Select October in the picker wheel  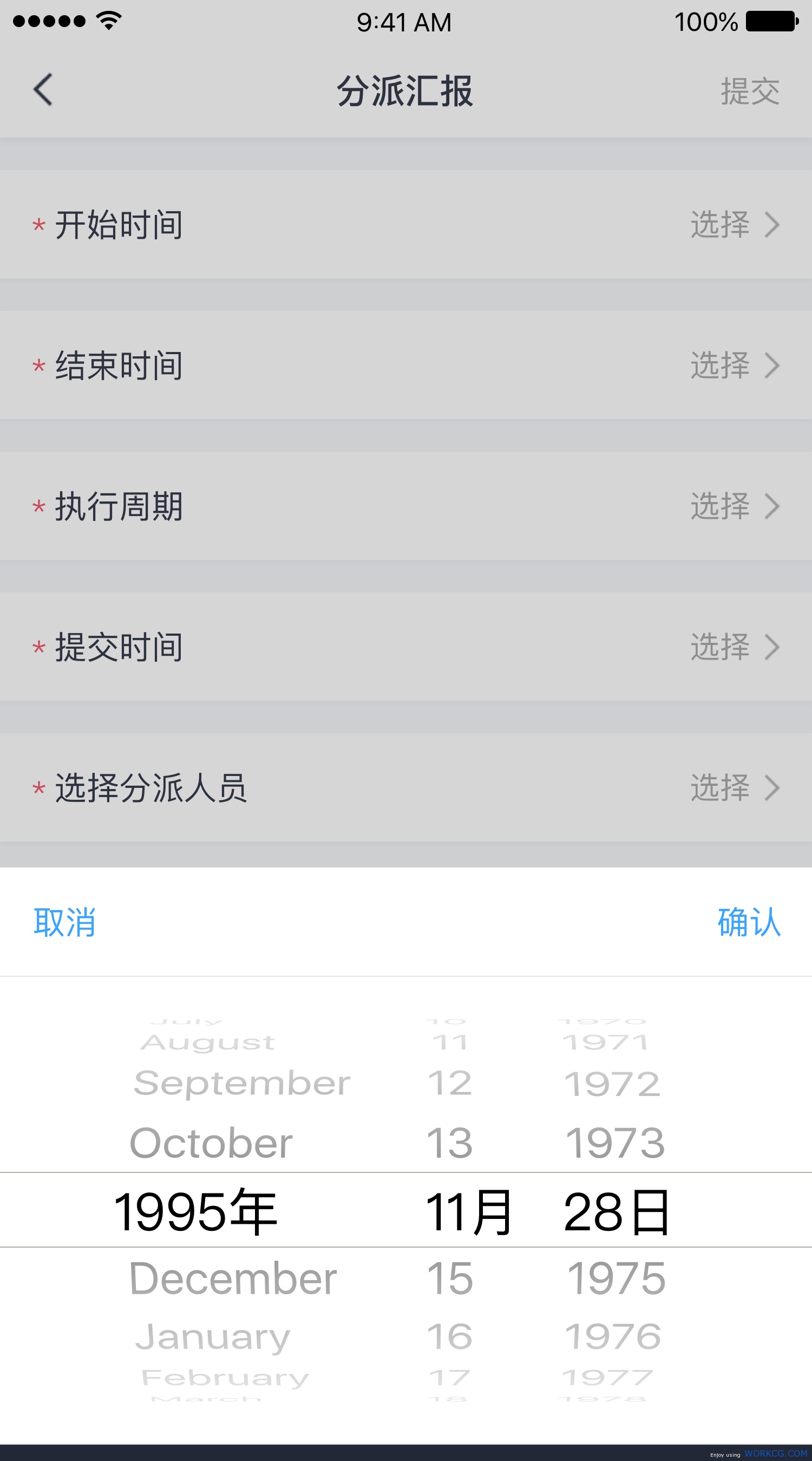(211, 1142)
